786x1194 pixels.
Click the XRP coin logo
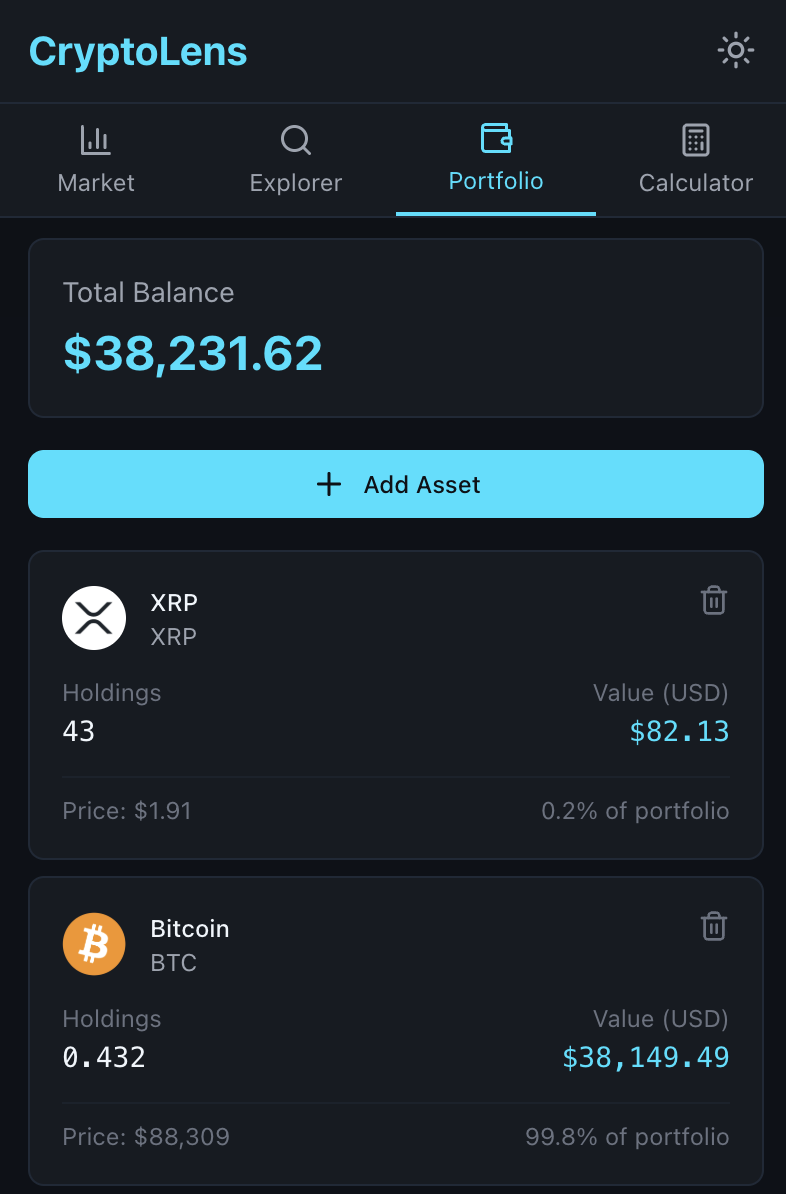tap(94, 617)
